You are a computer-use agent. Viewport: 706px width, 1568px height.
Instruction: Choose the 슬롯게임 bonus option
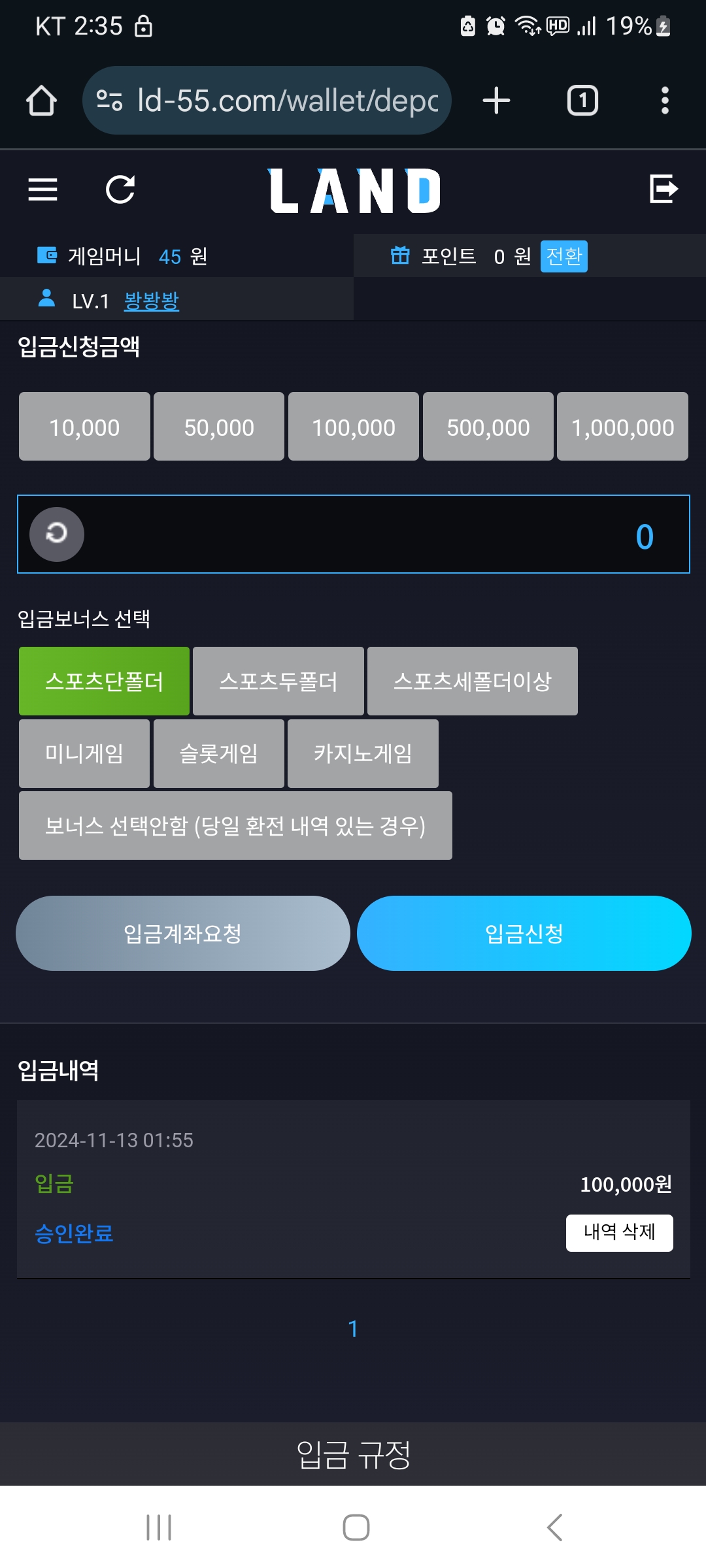click(x=218, y=753)
